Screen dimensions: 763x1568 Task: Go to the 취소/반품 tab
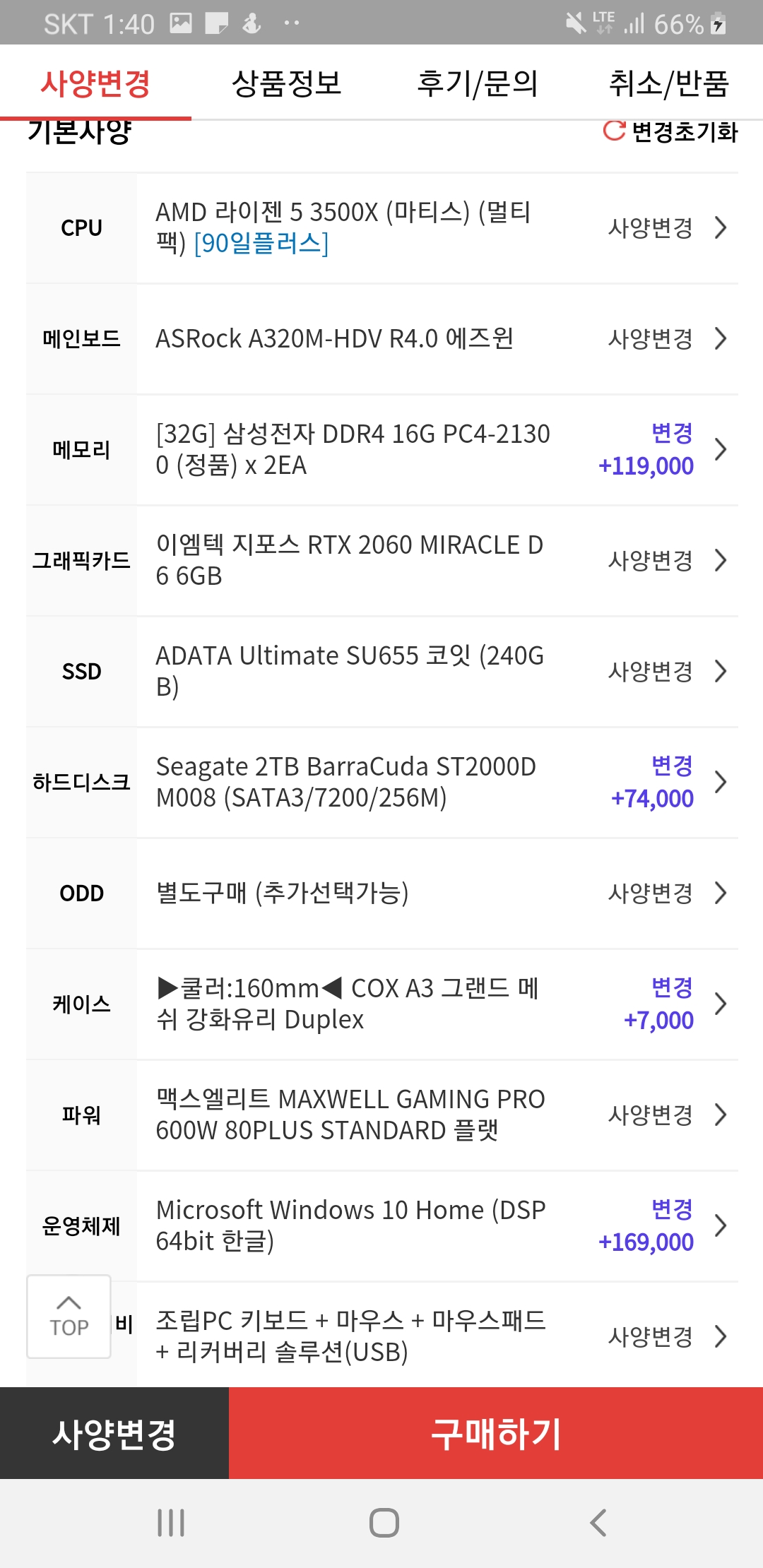pos(668,83)
